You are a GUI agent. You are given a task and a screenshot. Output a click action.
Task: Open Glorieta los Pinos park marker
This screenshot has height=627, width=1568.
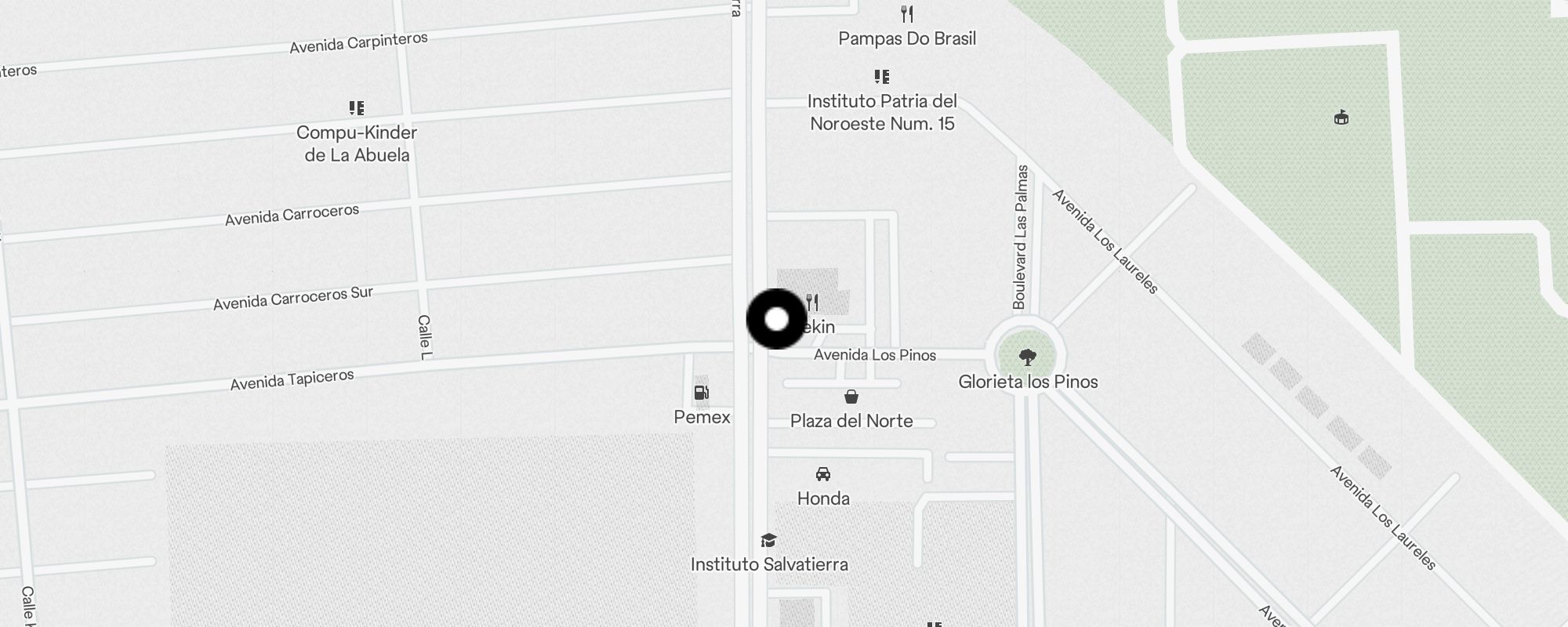click(1027, 358)
